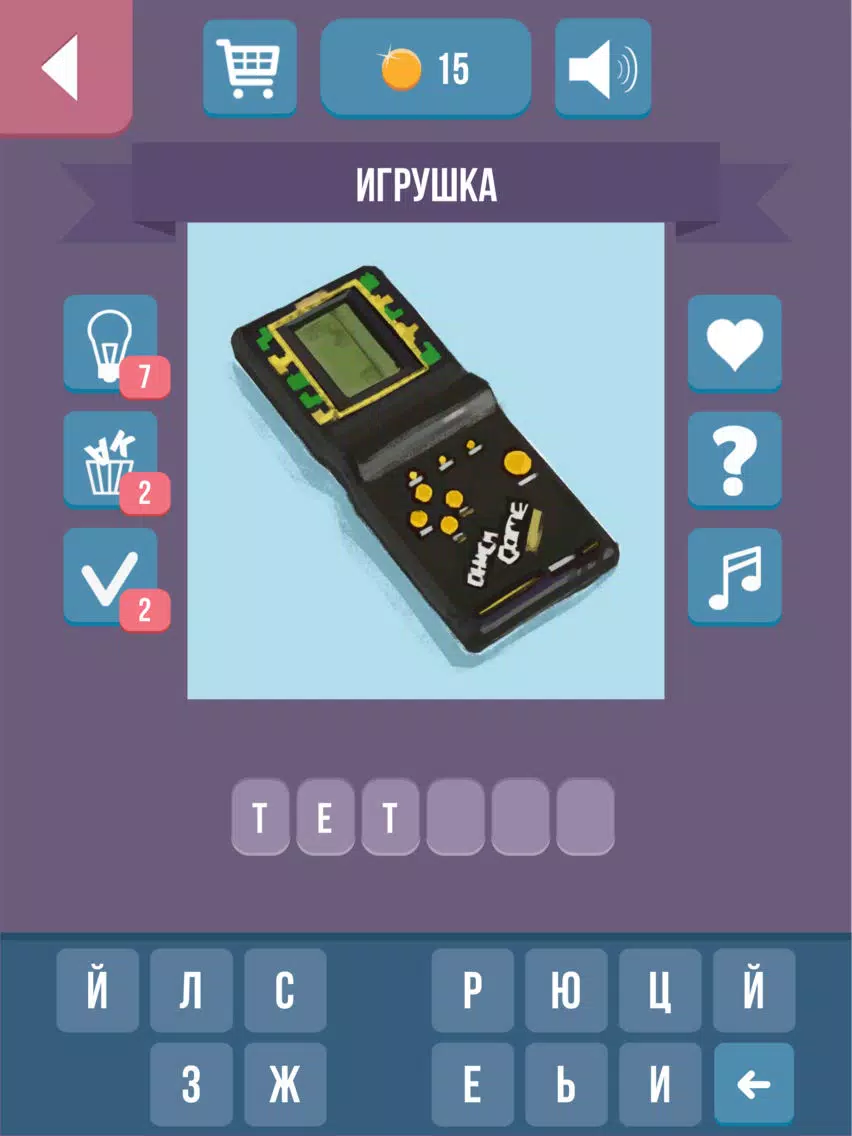This screenshot has width=852, height=1136.
Task: Tap the coin balance button
Action: tap(425, 68)
